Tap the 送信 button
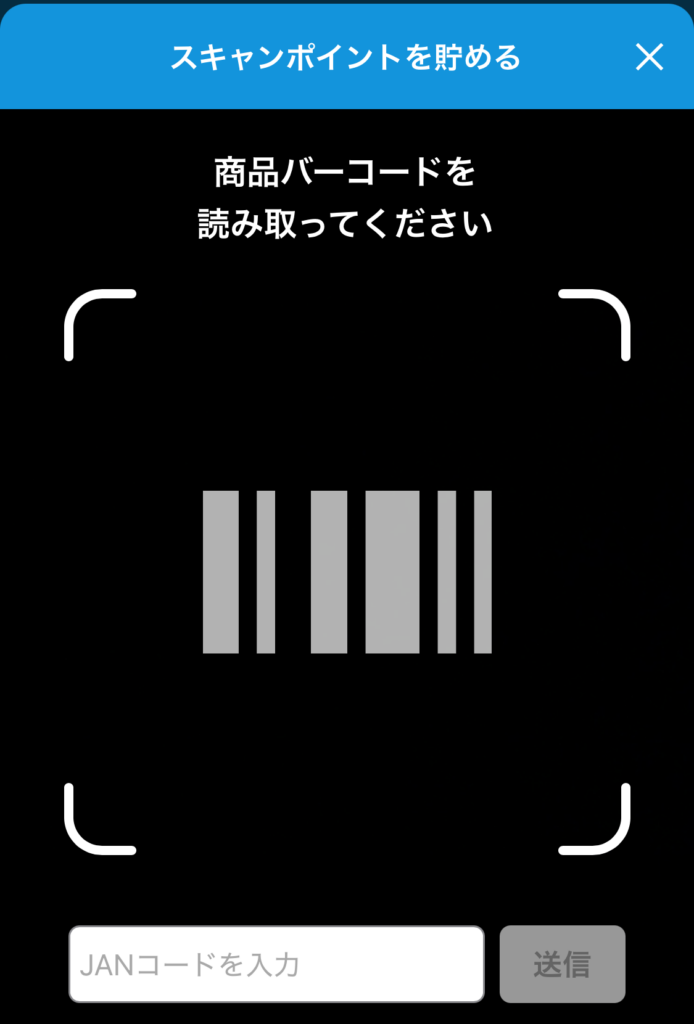Image resolution: width=694 pixels, height=1024 pixels. (x=562, y=964)
